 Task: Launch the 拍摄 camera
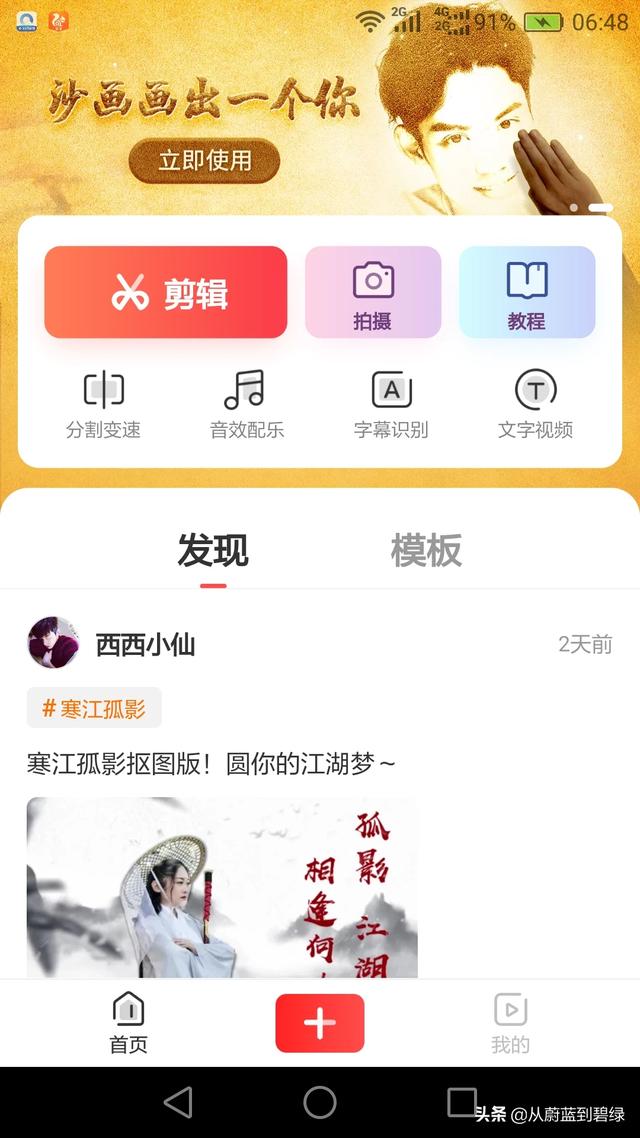tap(373, 292)
